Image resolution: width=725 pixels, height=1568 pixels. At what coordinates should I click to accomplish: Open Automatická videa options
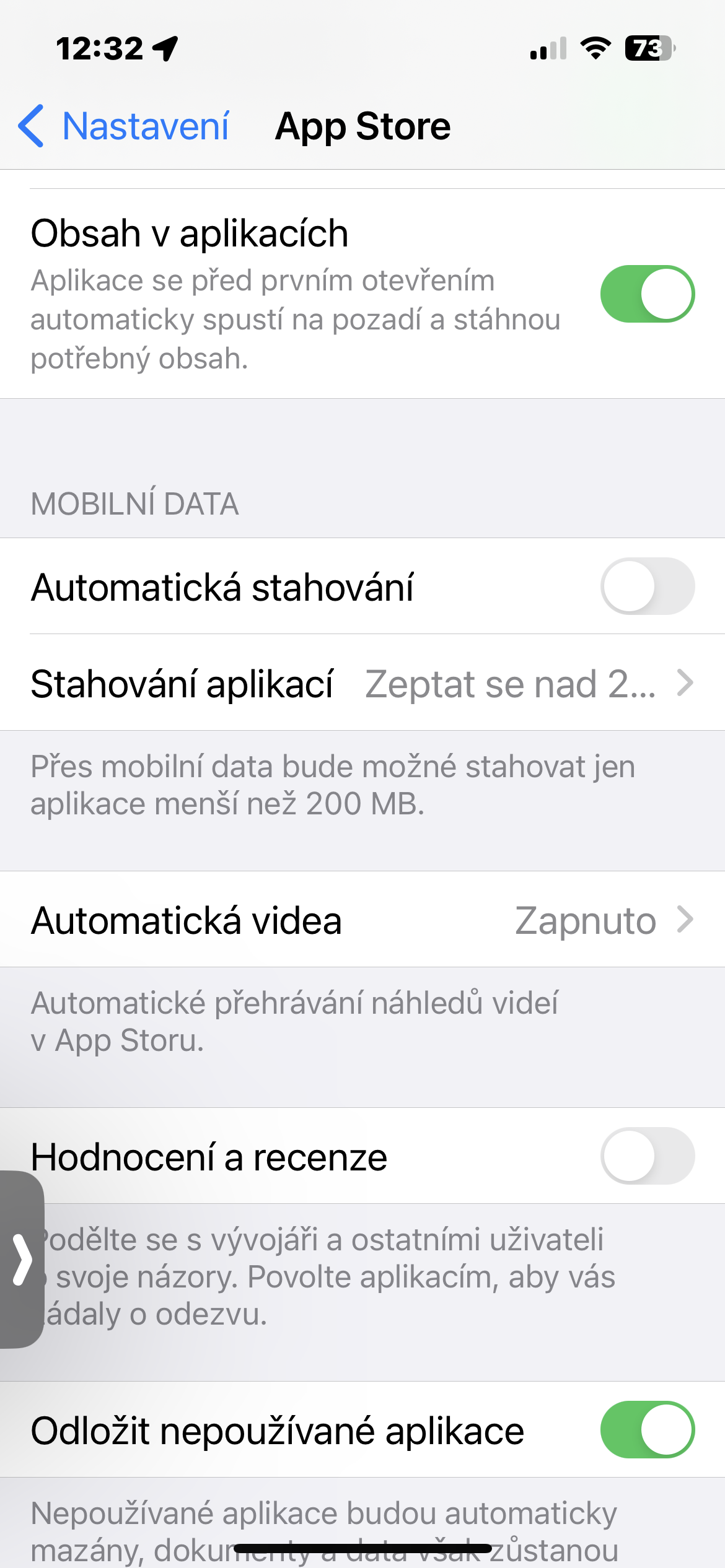[x=362, y=920]
